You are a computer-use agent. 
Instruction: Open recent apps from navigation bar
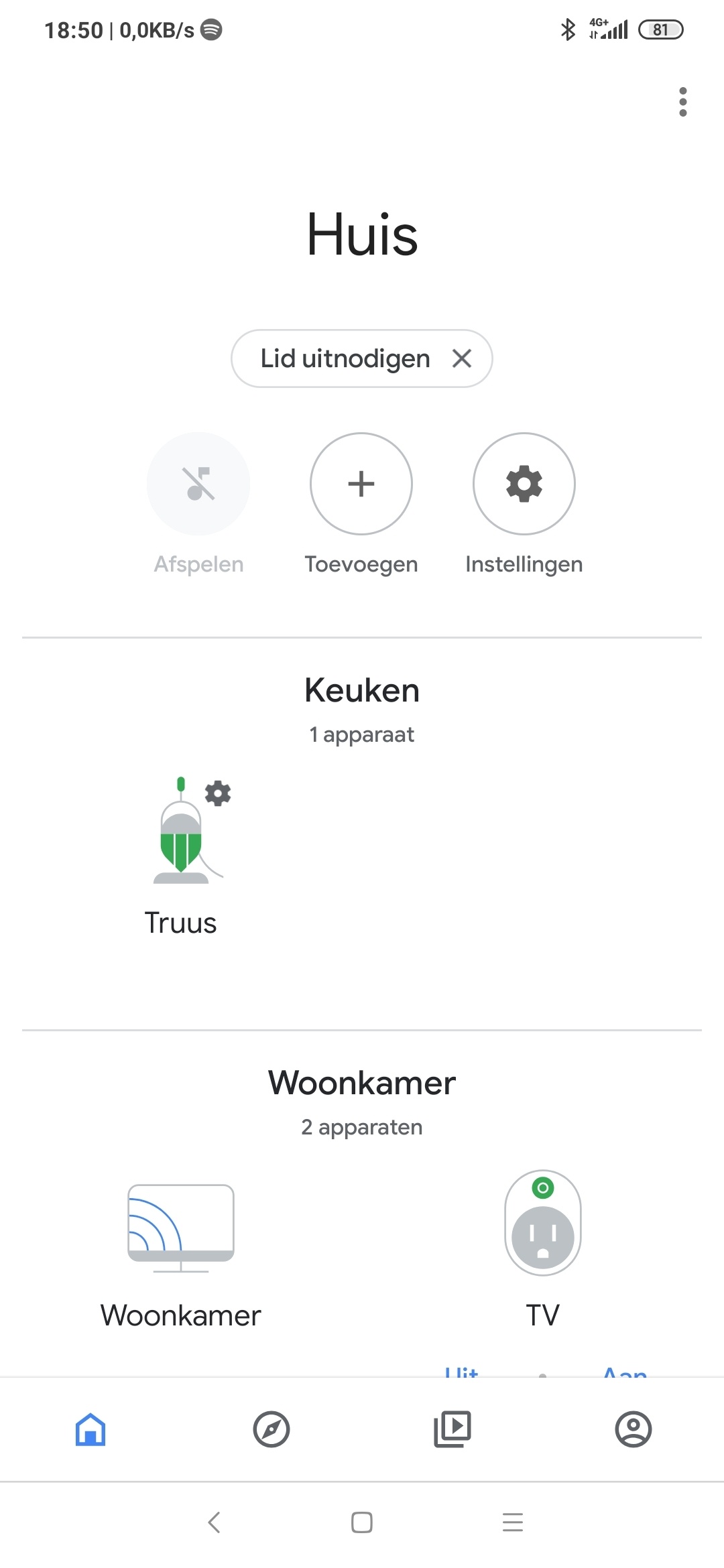(512, 1522)
